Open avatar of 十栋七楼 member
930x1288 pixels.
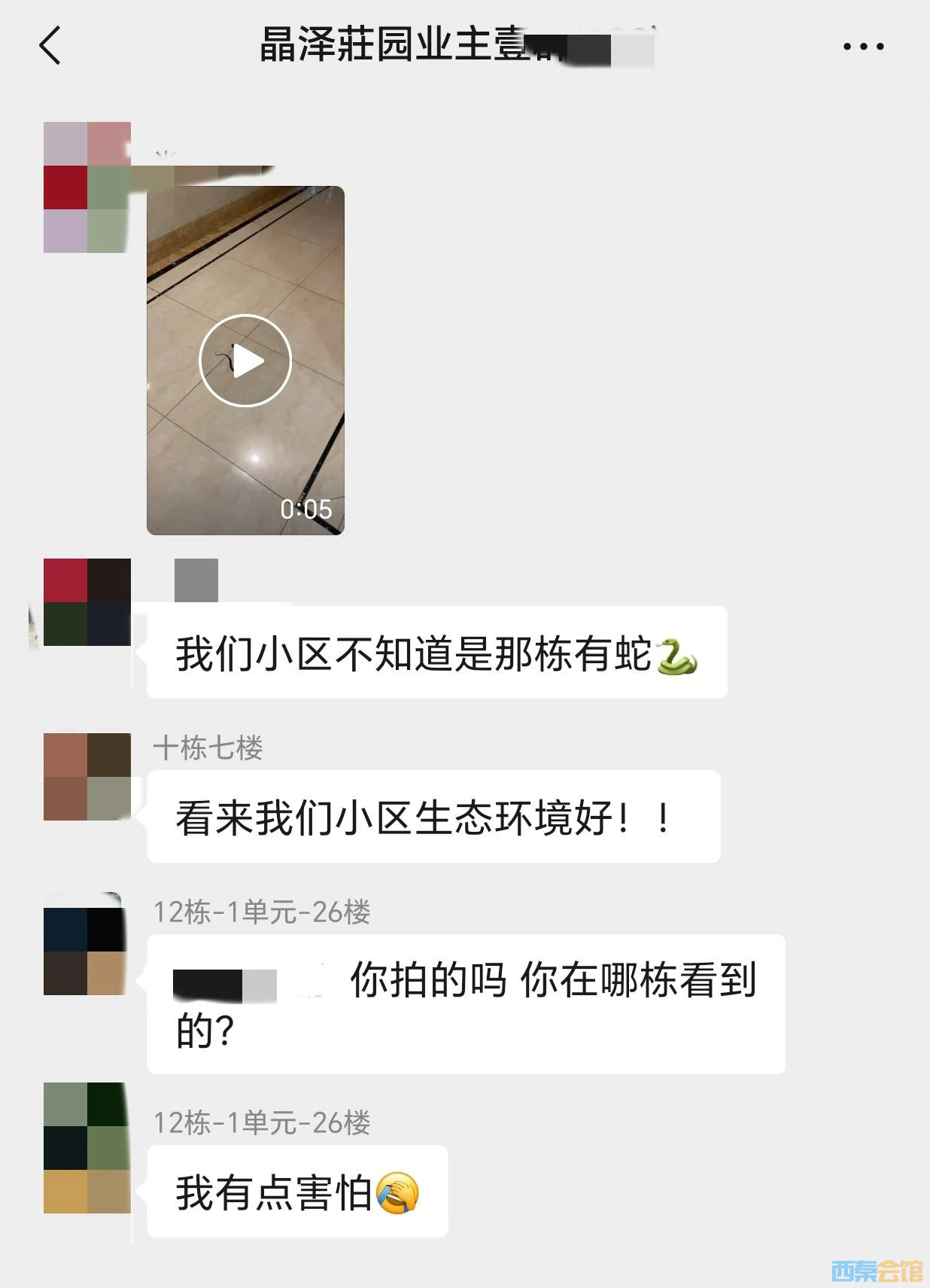tap(87, 776)
